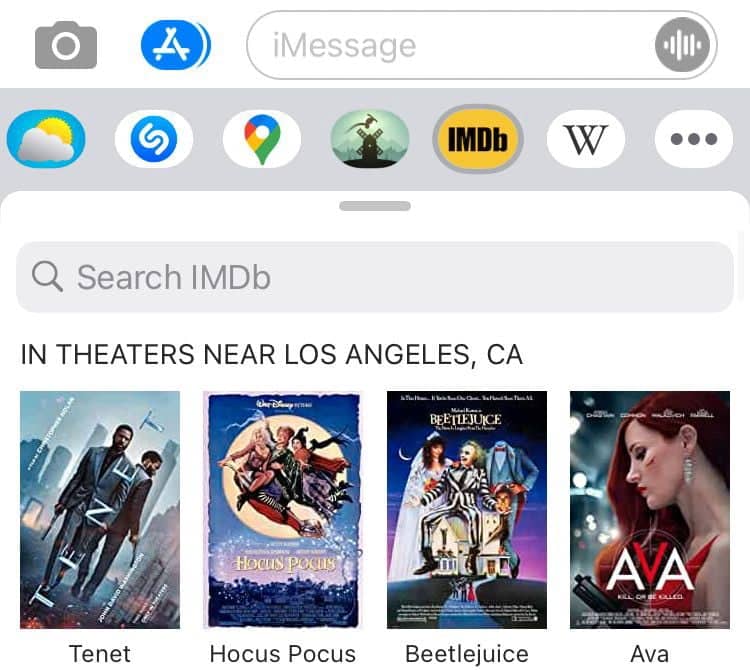
Task: Pick the Ava movie poster
Action: (650, 509)
